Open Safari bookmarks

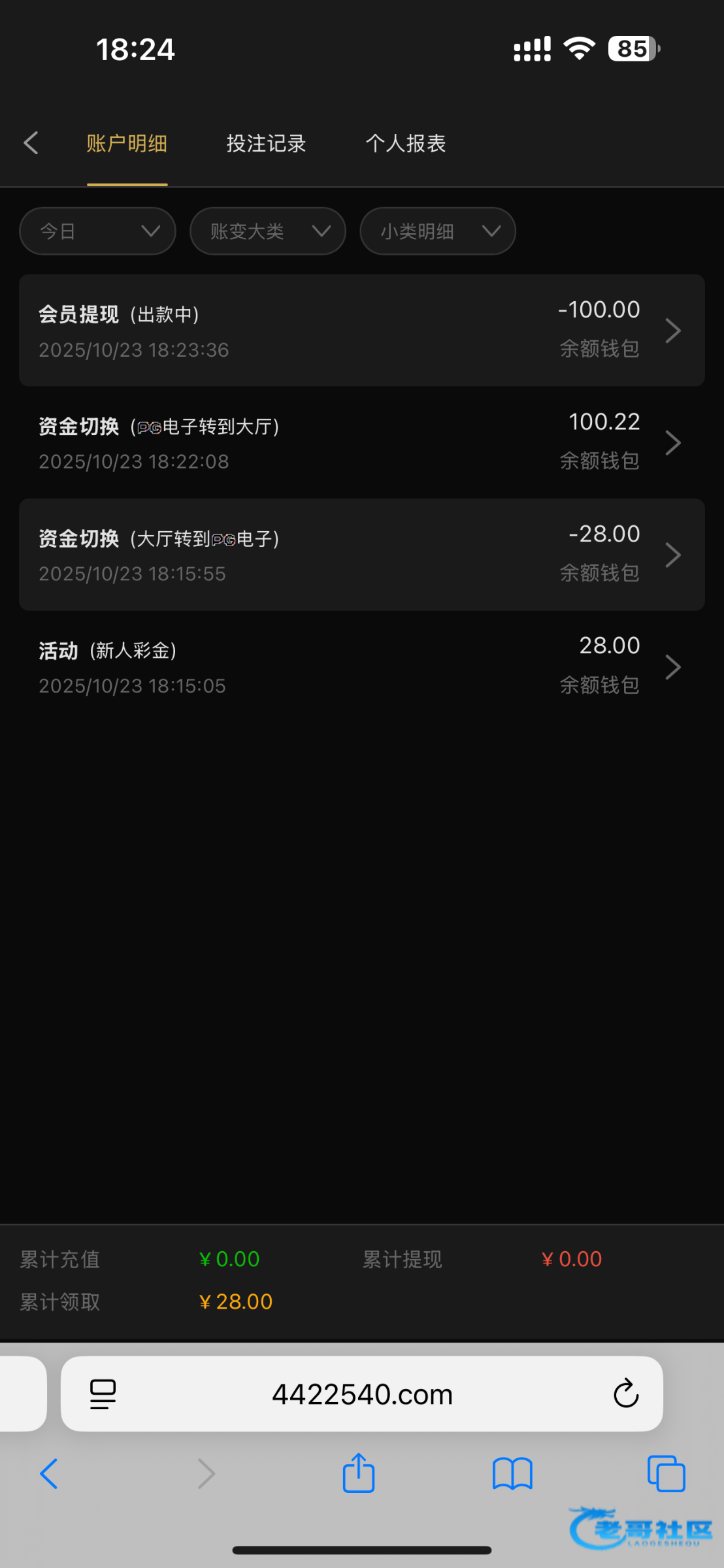click(512, 1474)
